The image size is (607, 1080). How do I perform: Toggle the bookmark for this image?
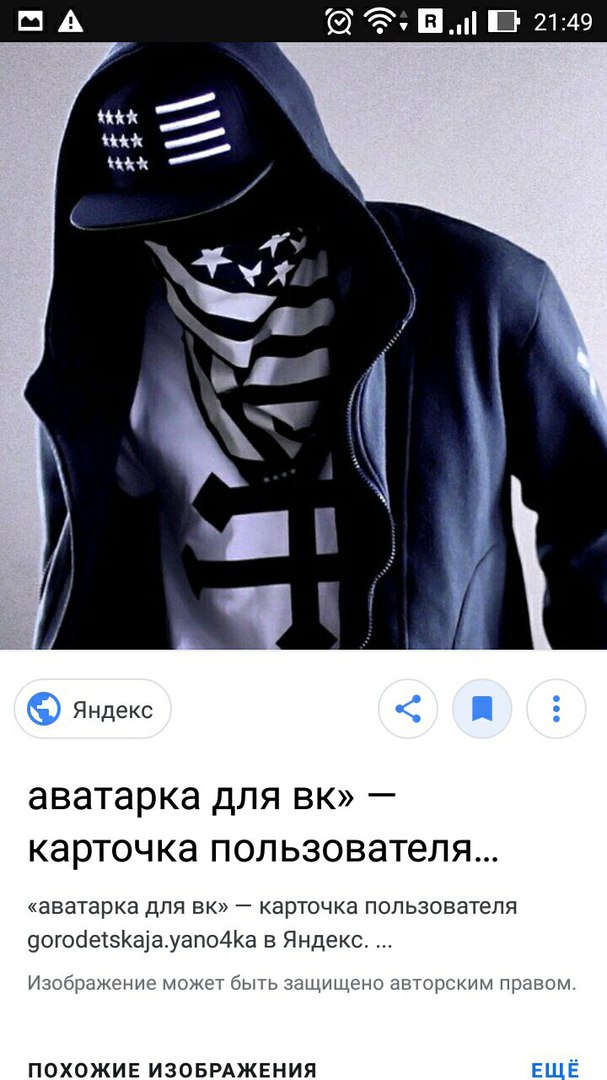click(x=482, y=710)
